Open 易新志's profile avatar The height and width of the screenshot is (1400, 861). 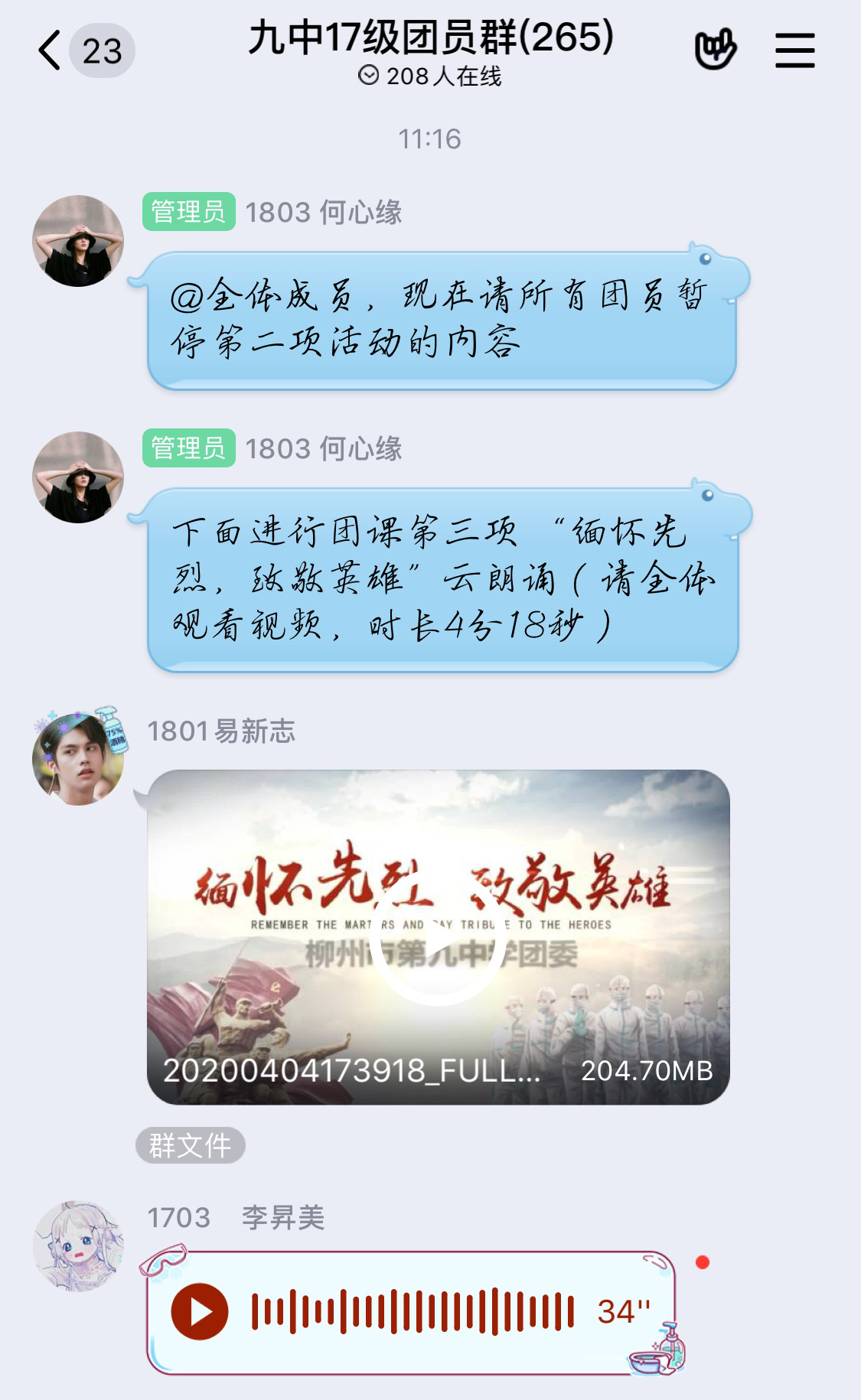78,759
